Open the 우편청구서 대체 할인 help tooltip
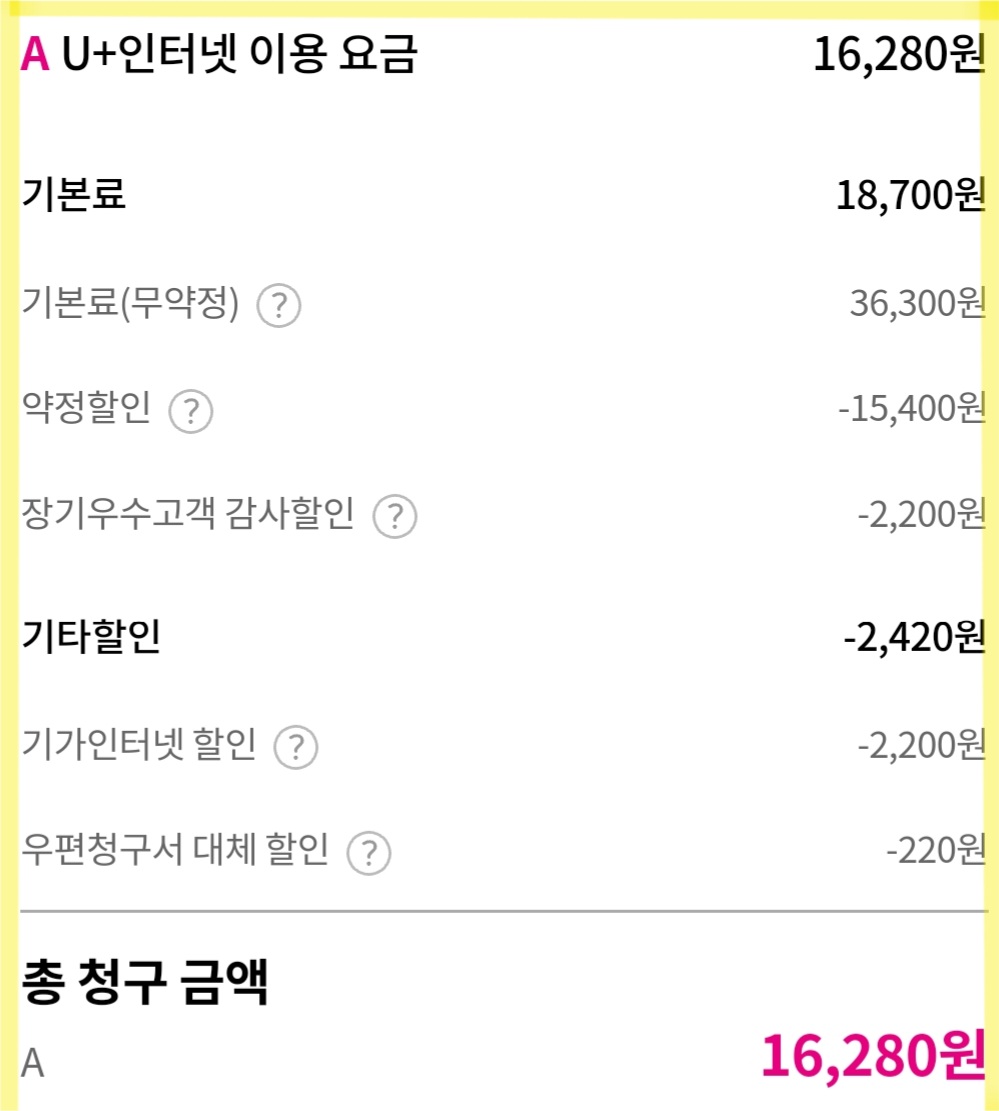 (369, 854)
